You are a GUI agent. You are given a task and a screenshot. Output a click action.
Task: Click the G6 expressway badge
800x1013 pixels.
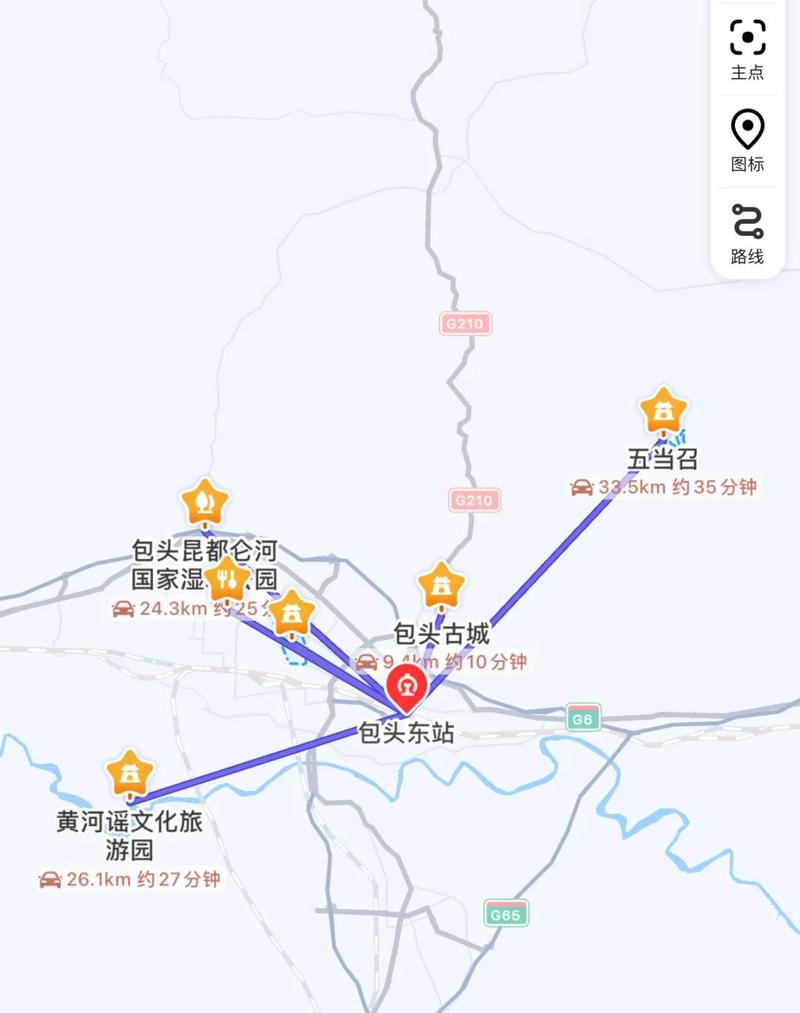581,718
